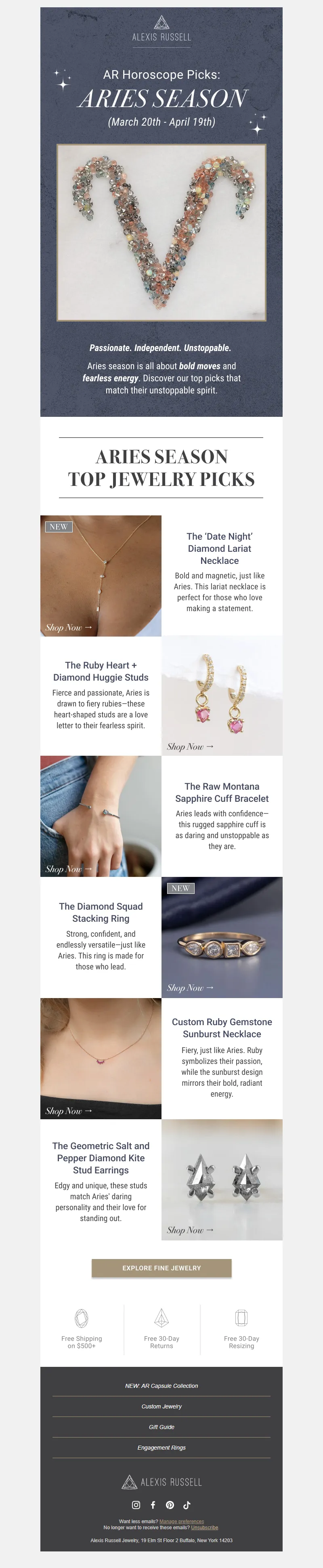Open the Engagement Rings link
The image size is (323, 1568).
point(161,1448)
